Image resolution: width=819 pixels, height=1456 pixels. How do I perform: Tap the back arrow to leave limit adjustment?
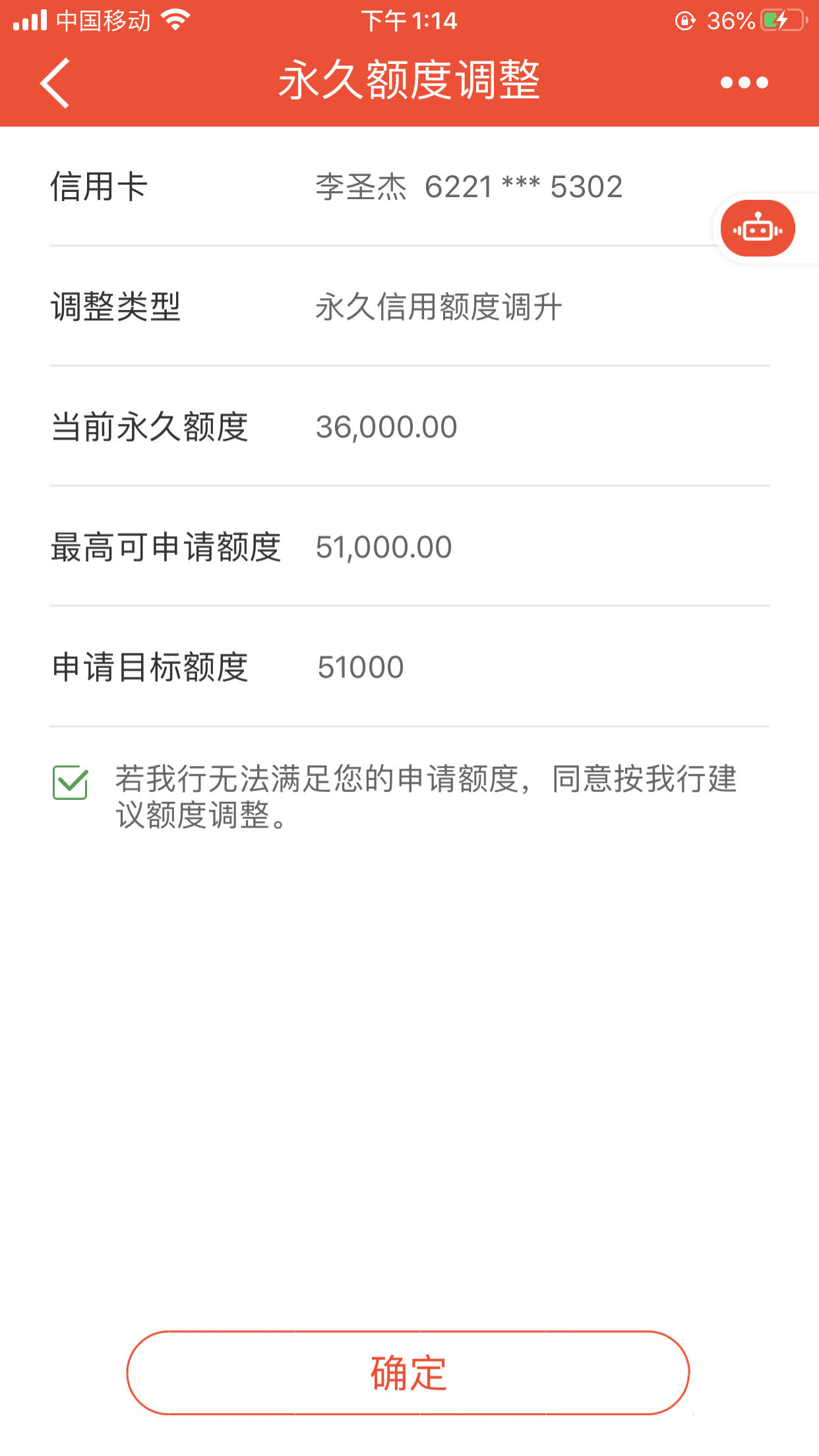click(x=54, y=82)
